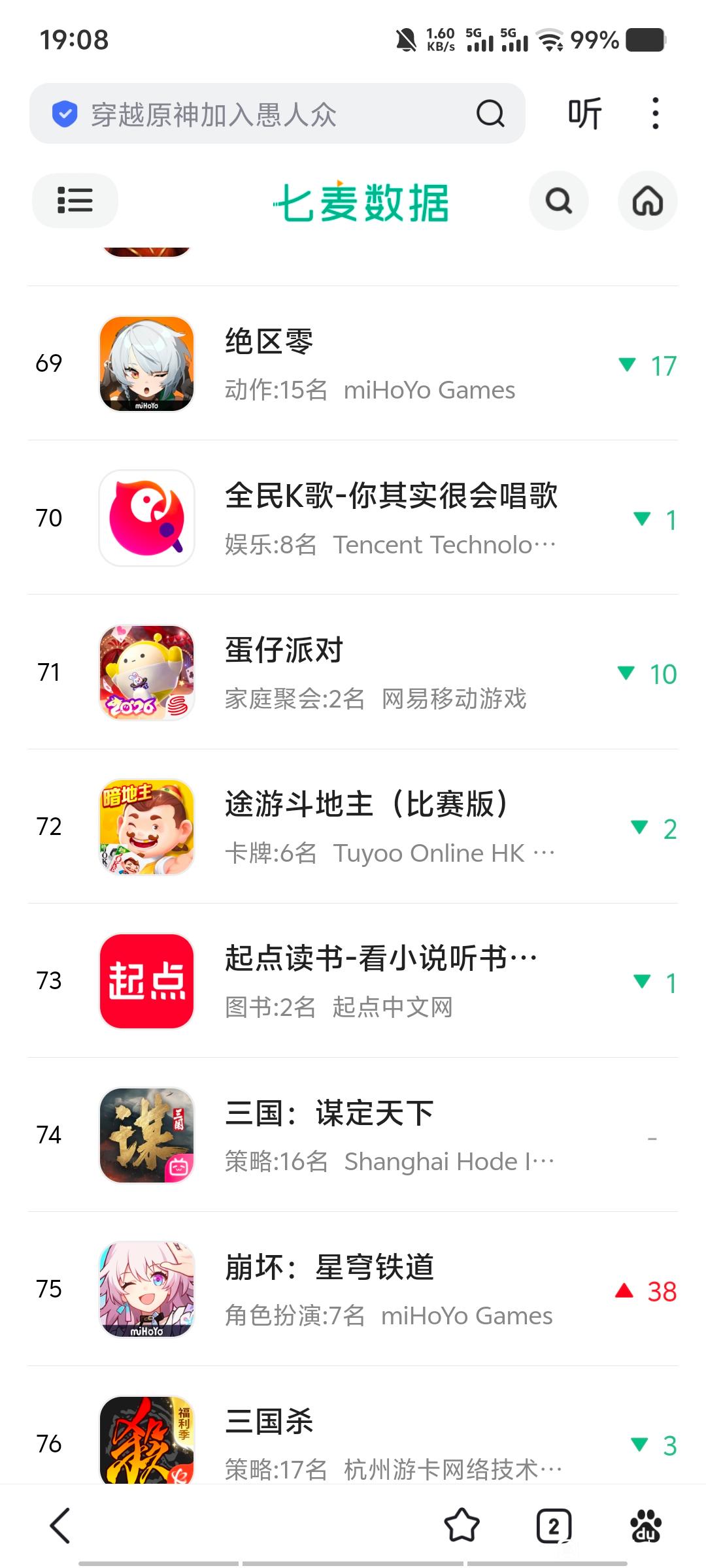Tap the browser address search field
The width and height of the screenshot is (706, 1568).
point(261,114)
